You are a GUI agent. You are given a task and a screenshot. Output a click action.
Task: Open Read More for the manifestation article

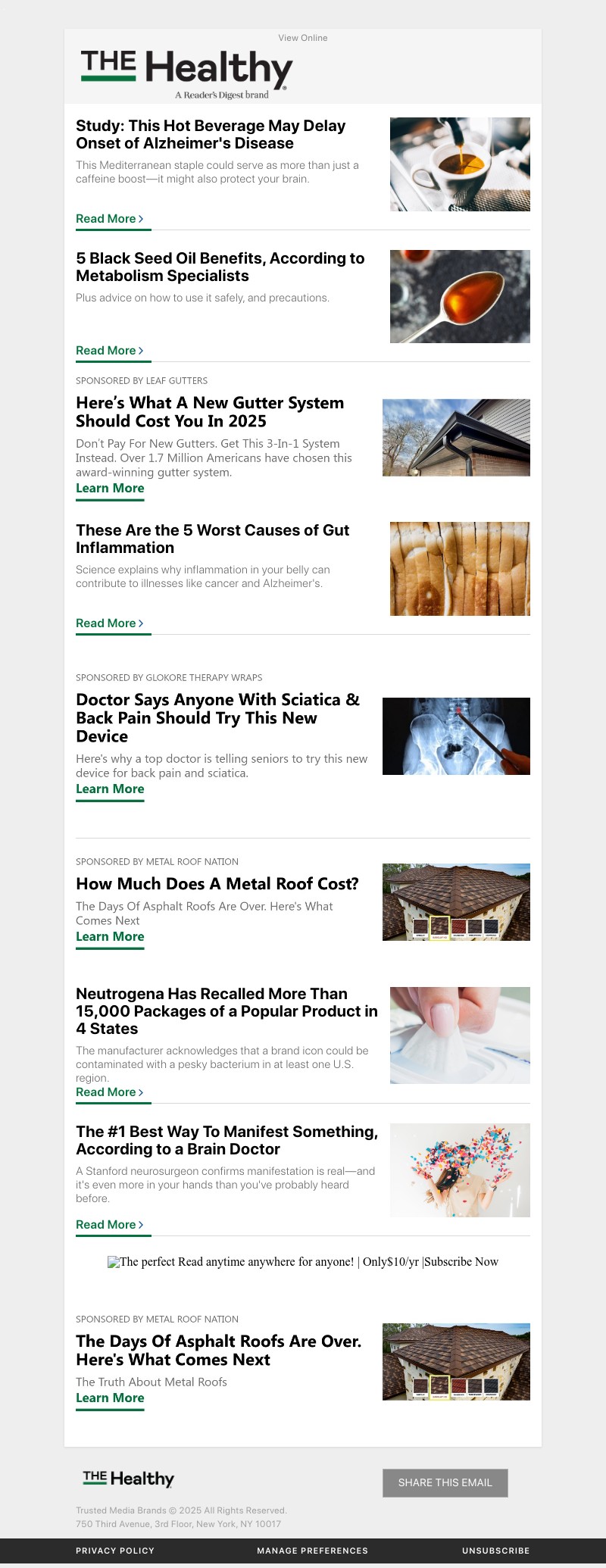[109, 1225]
